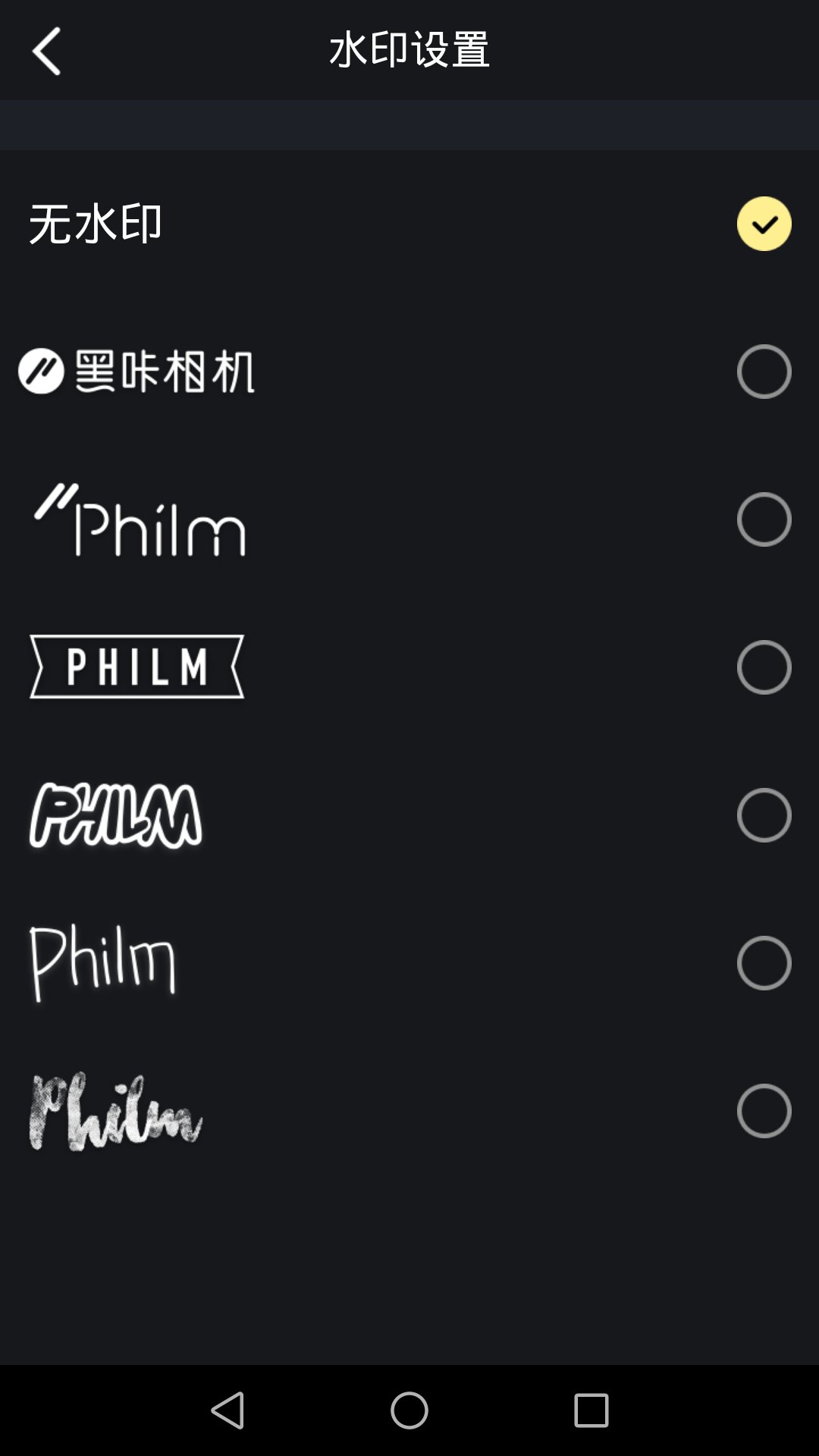Tap the 水印设置 title bar
This screenshot has width=819, height=1456.
pos(409,52)
